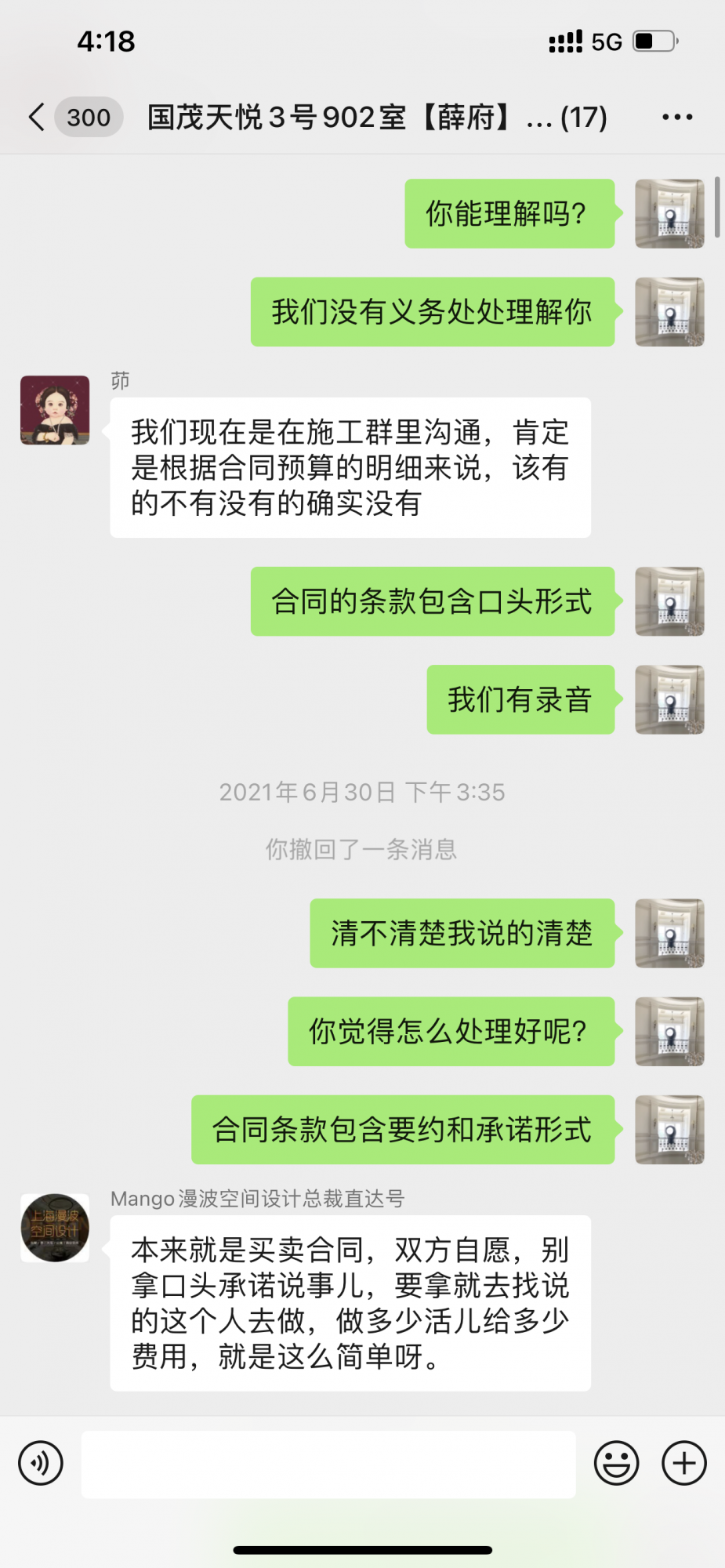This screenshot has height=1568, width=725.
Task: Open the plus attachments menu
Action: pyautogui.click(x=683, y=1463)
